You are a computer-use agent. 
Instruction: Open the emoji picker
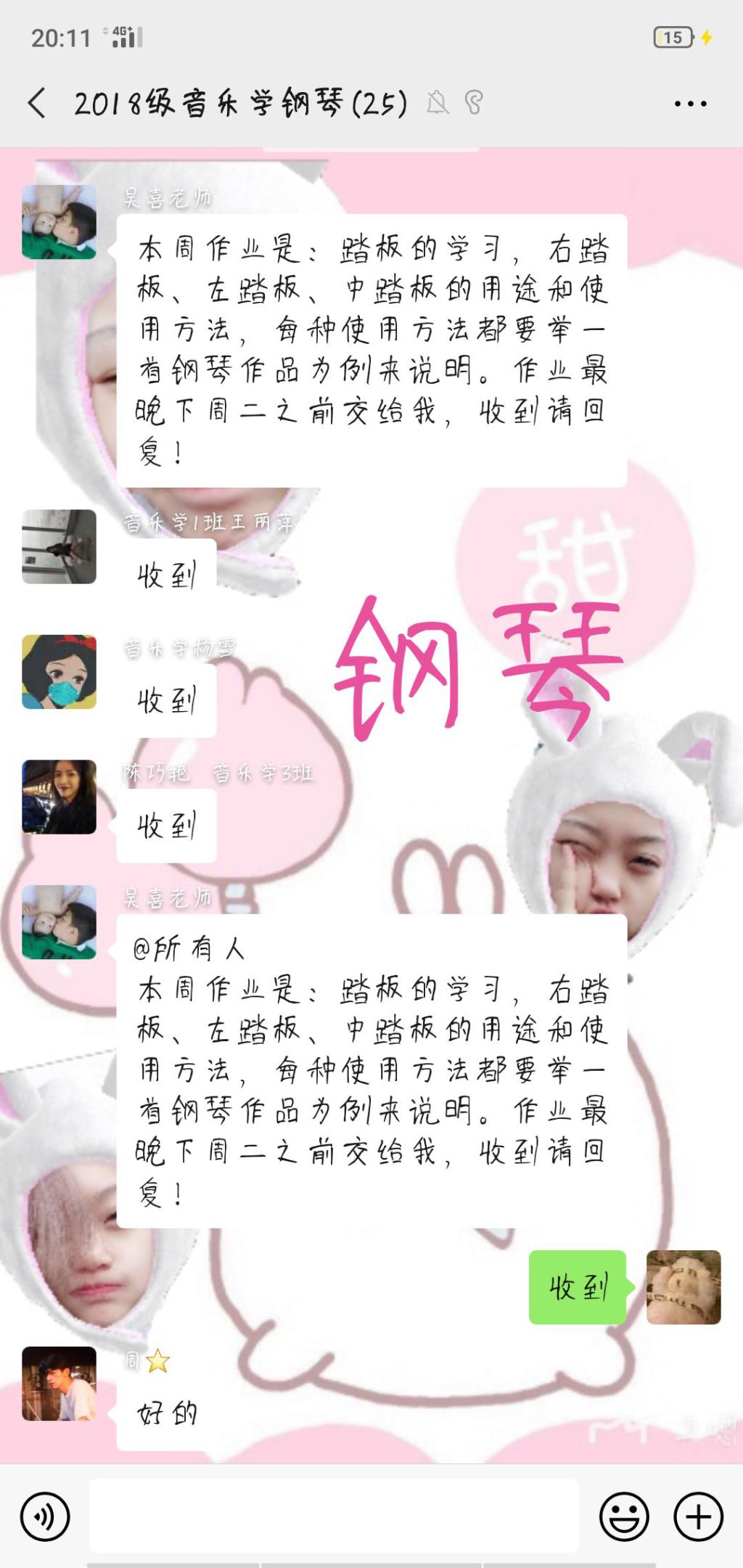624,1516
